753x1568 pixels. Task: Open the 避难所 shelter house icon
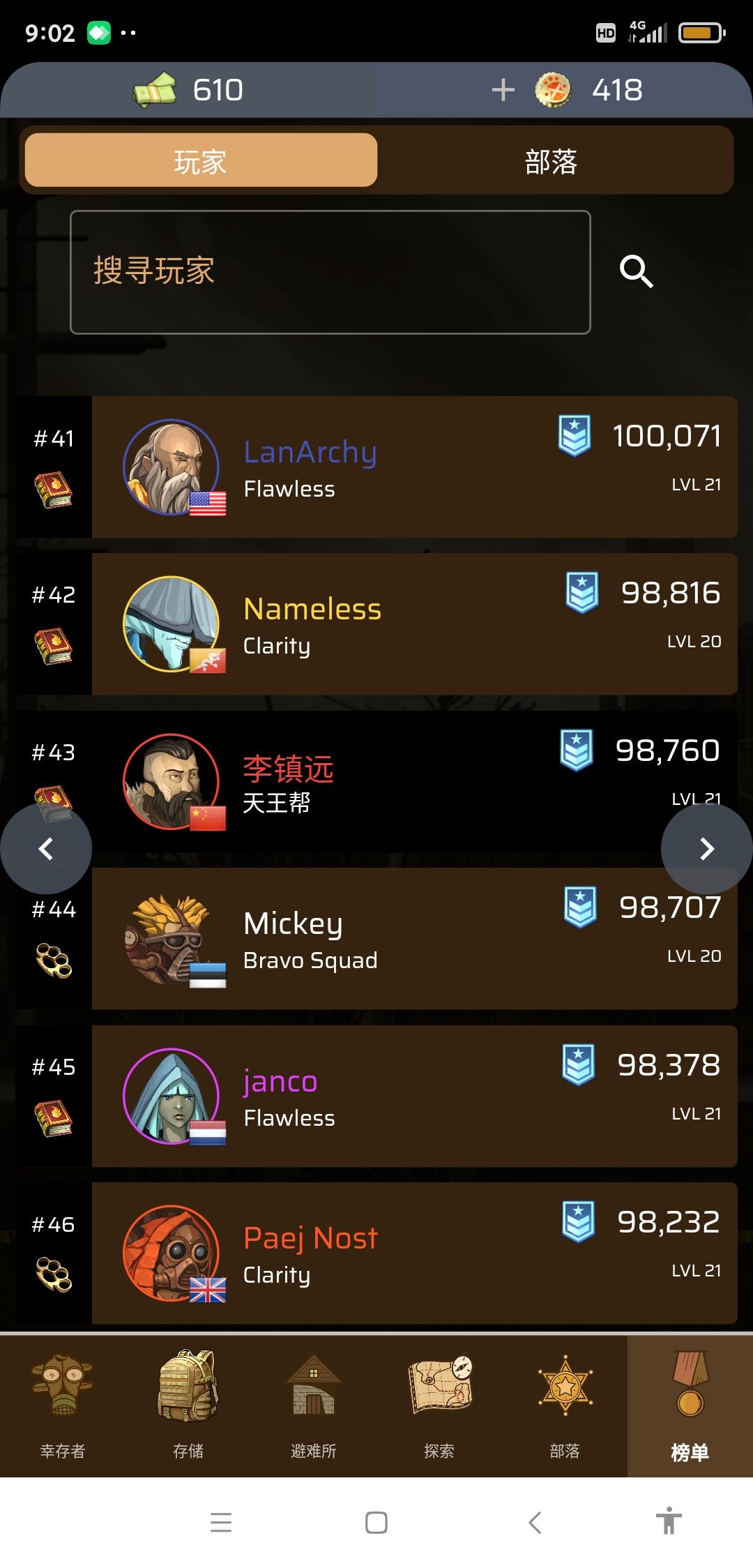[314, 1388]
